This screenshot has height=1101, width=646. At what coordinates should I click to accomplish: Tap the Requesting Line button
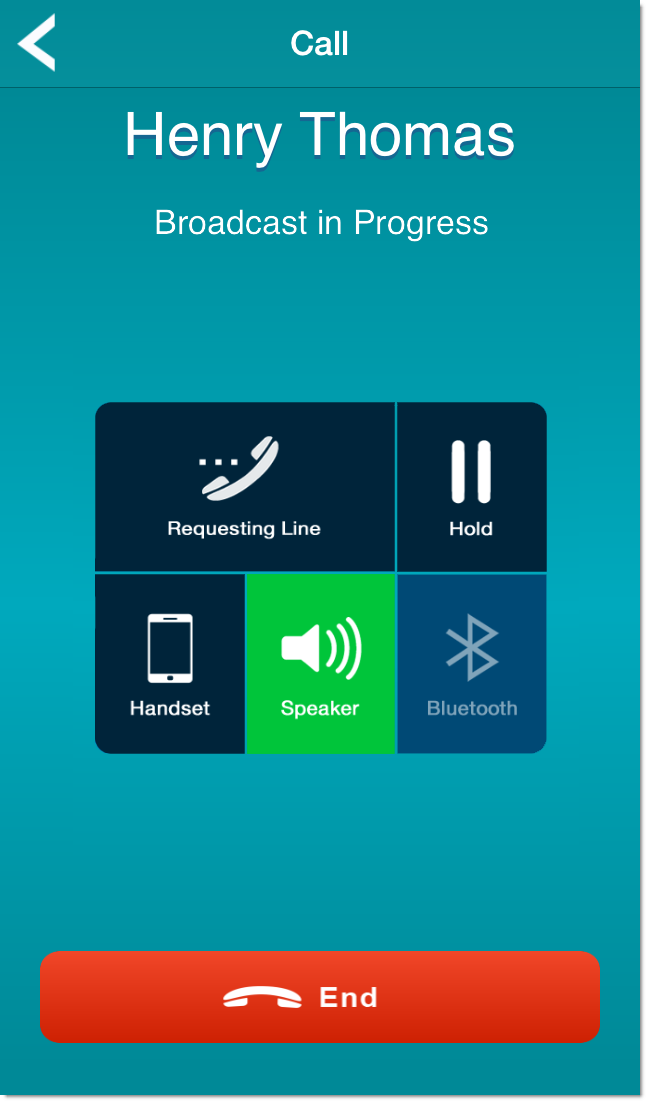pyautogui.click(x=244, y=487)
